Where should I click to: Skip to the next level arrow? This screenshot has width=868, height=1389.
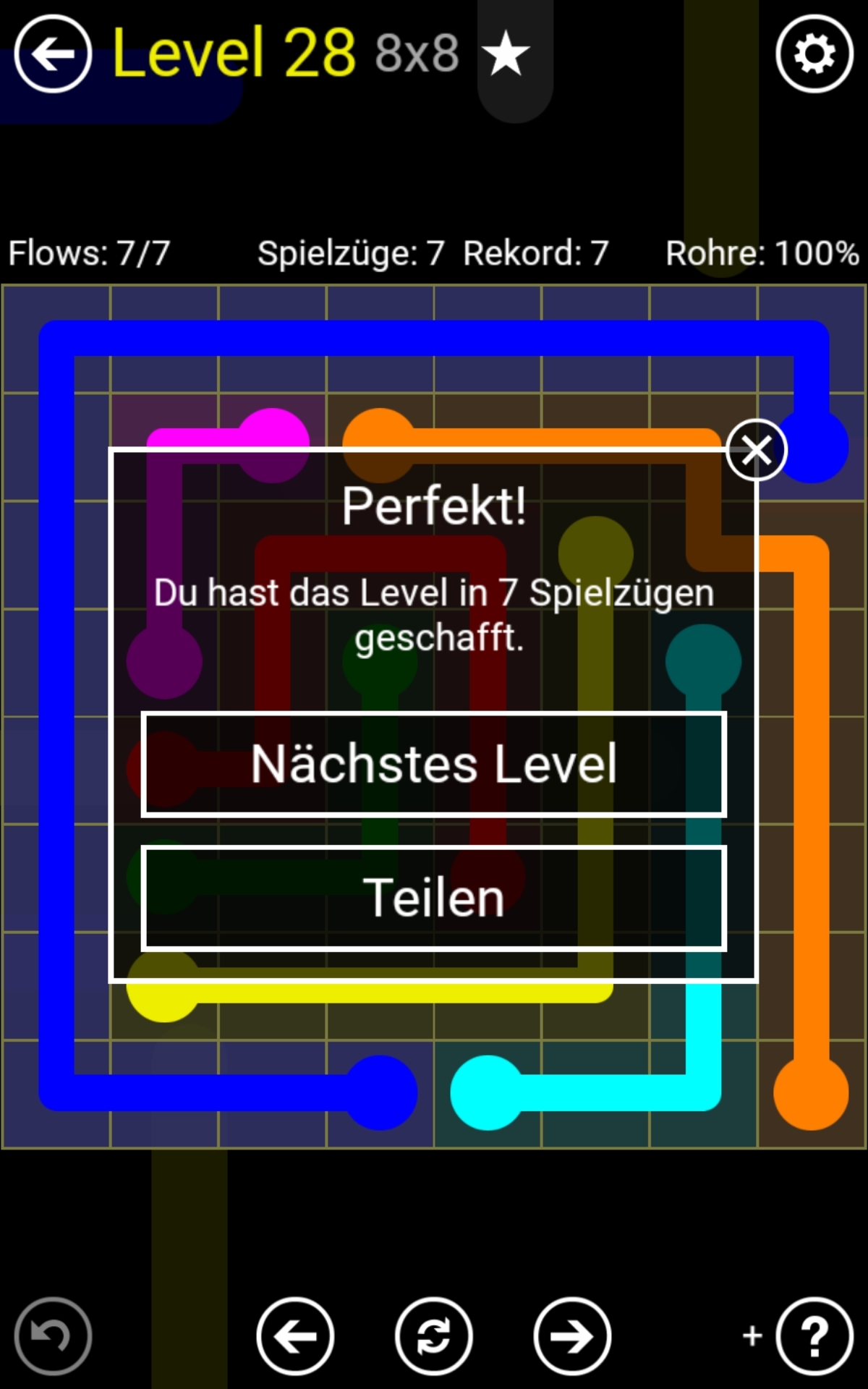tap(572, 1335)
